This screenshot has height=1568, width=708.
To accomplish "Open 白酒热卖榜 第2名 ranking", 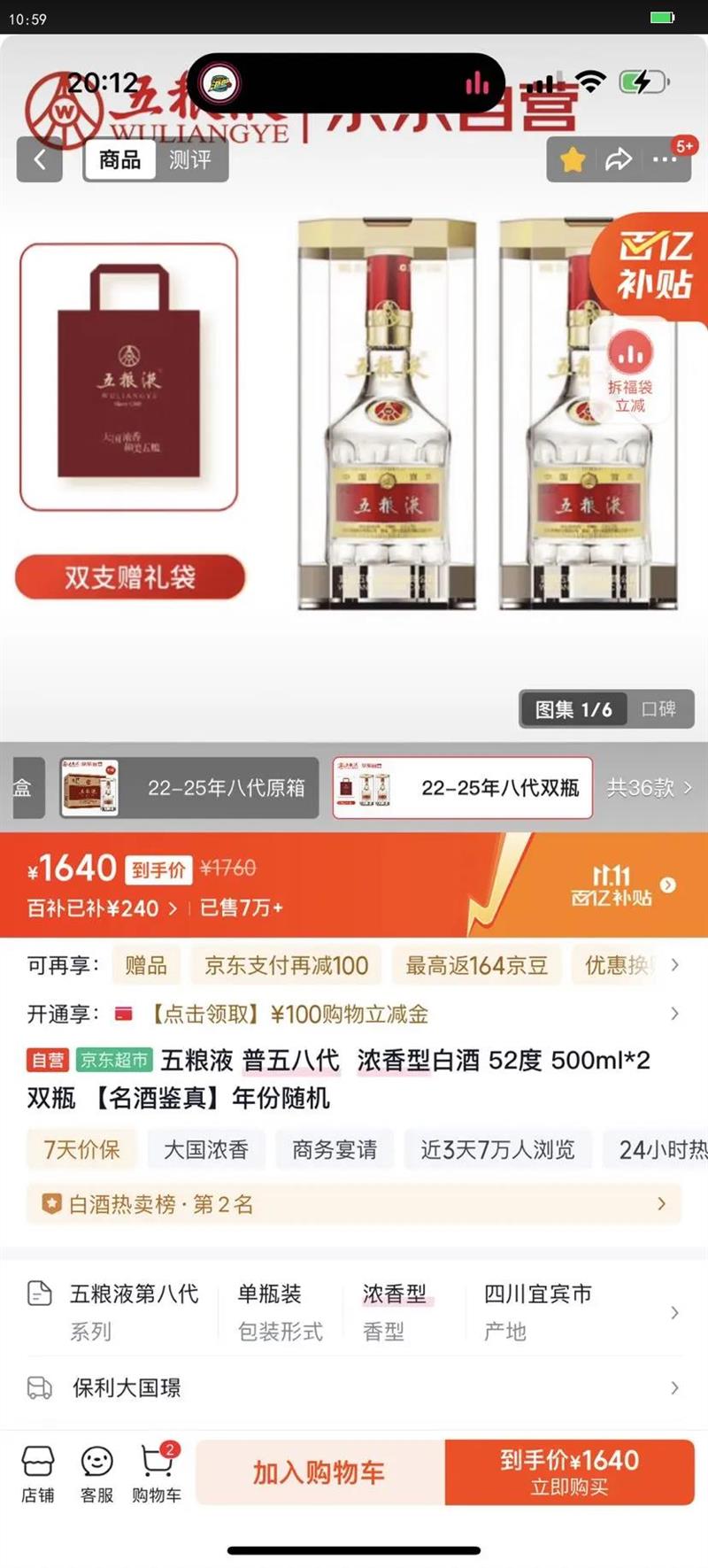I will pos(354,1204).
